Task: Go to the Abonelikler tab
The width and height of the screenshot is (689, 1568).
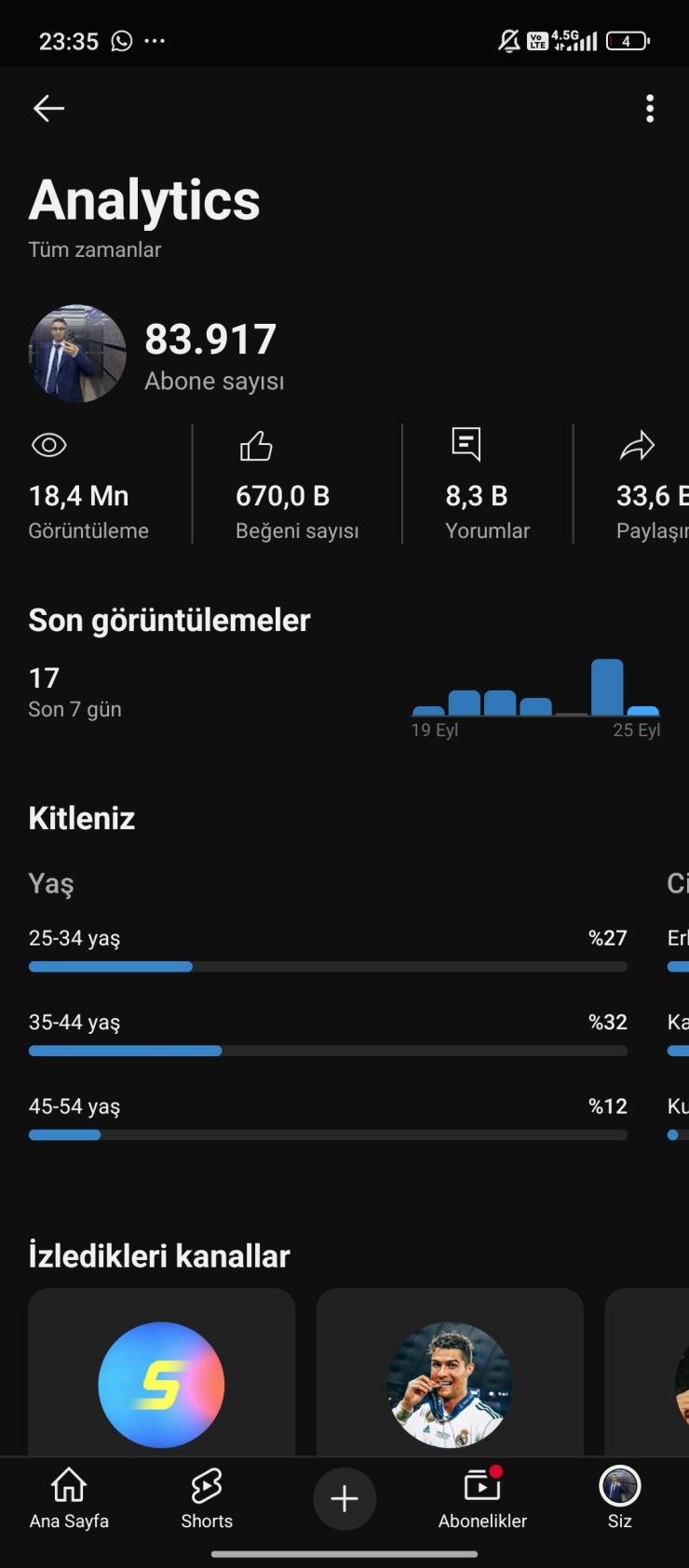Action: coord(482,1498)
